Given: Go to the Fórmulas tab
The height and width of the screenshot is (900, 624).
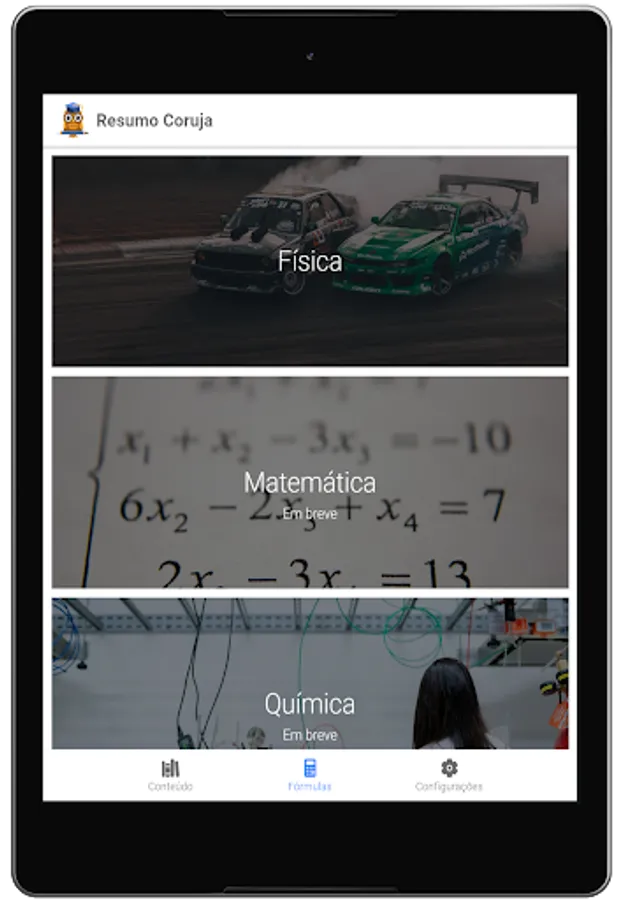Looking at the screenshot, I should tap(310, 775).
